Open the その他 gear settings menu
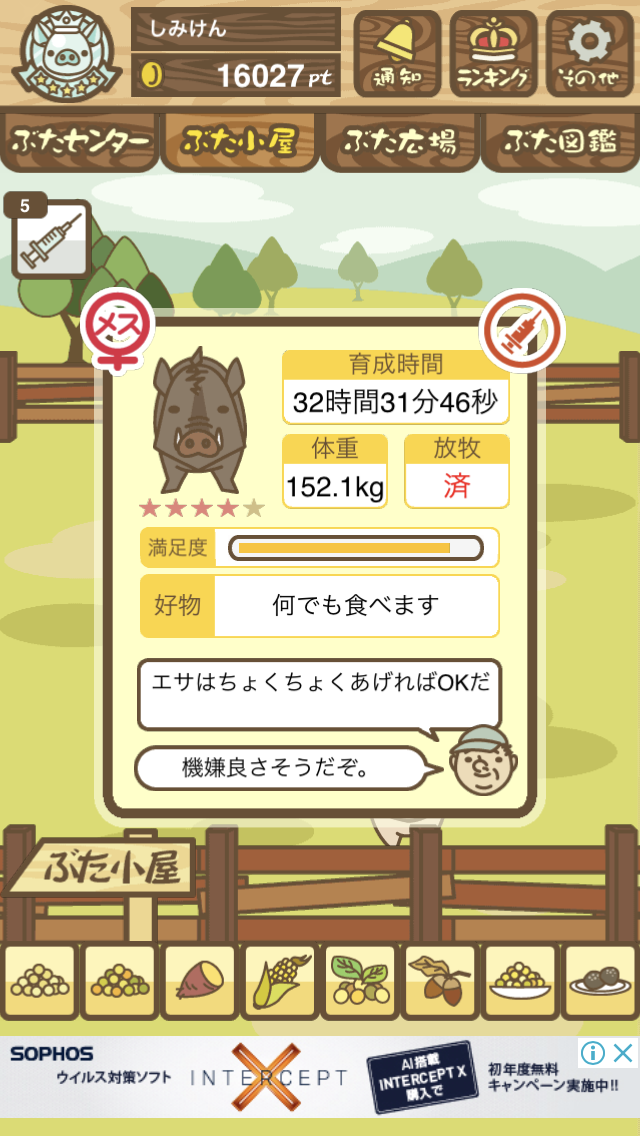The width and height of the screenshot is (640, 1136). tap(589, 53)
